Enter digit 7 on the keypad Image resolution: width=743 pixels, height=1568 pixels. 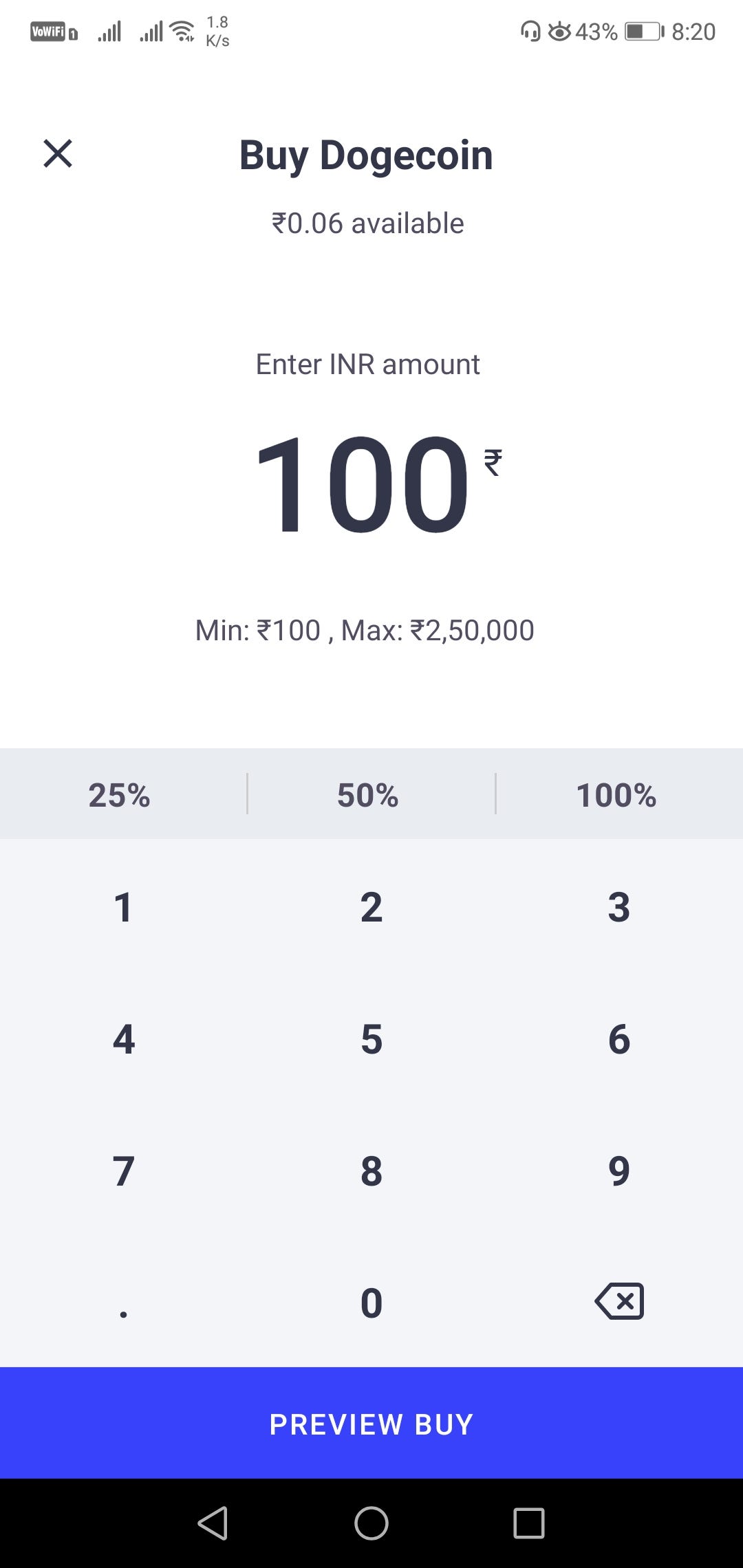pyautogui.click(x=124, y=1171)
